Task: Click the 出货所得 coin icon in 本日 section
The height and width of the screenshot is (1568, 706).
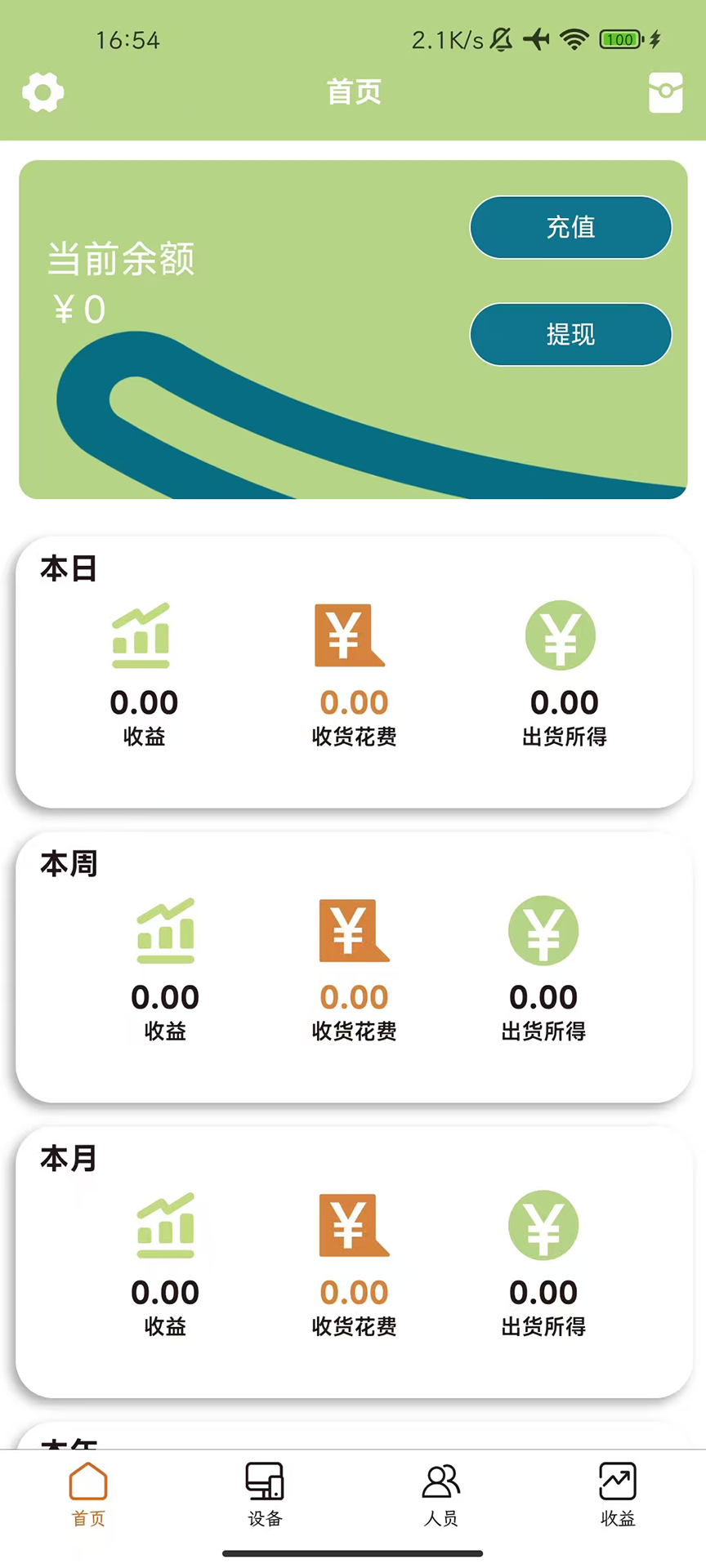Action: click(561, 636)
